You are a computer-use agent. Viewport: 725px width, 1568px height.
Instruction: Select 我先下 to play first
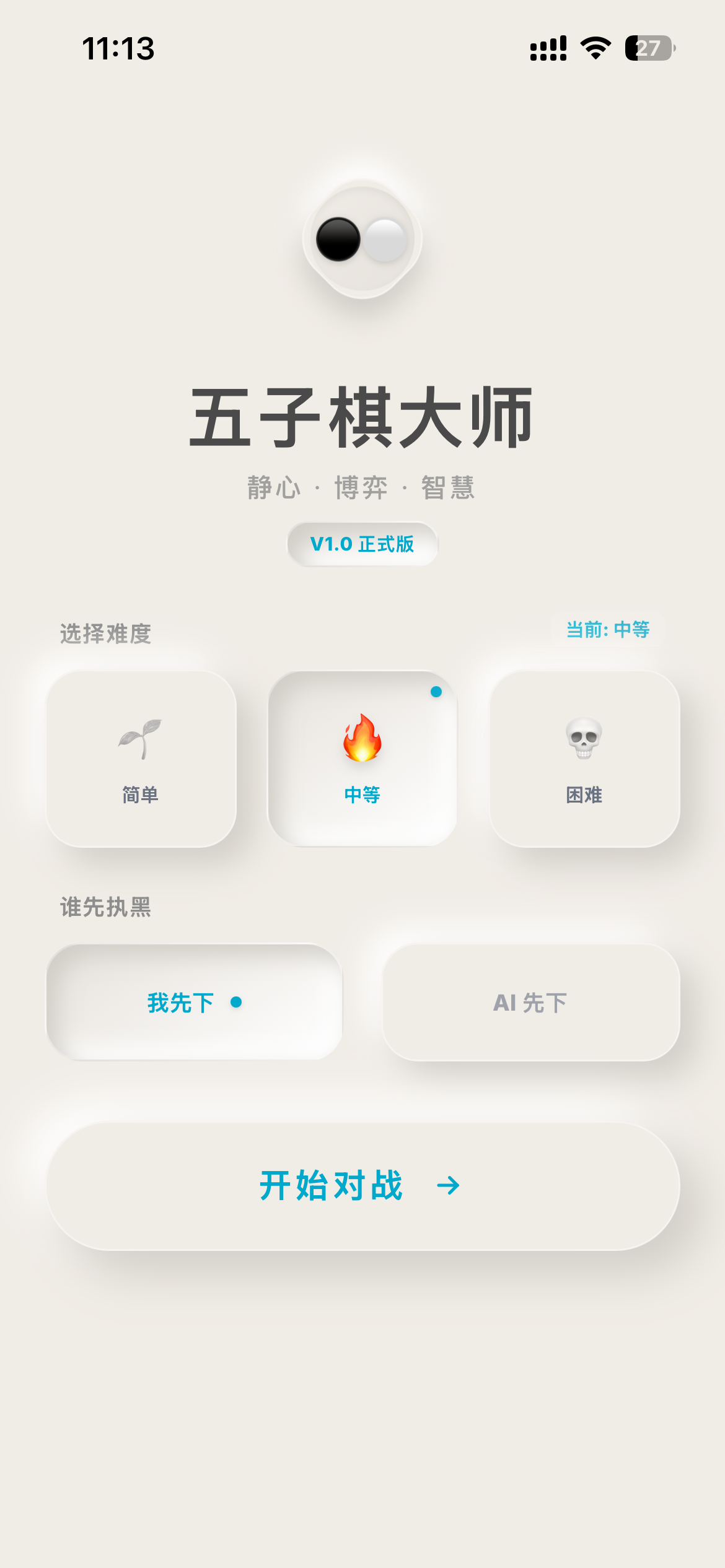[x=194, y=1002]
